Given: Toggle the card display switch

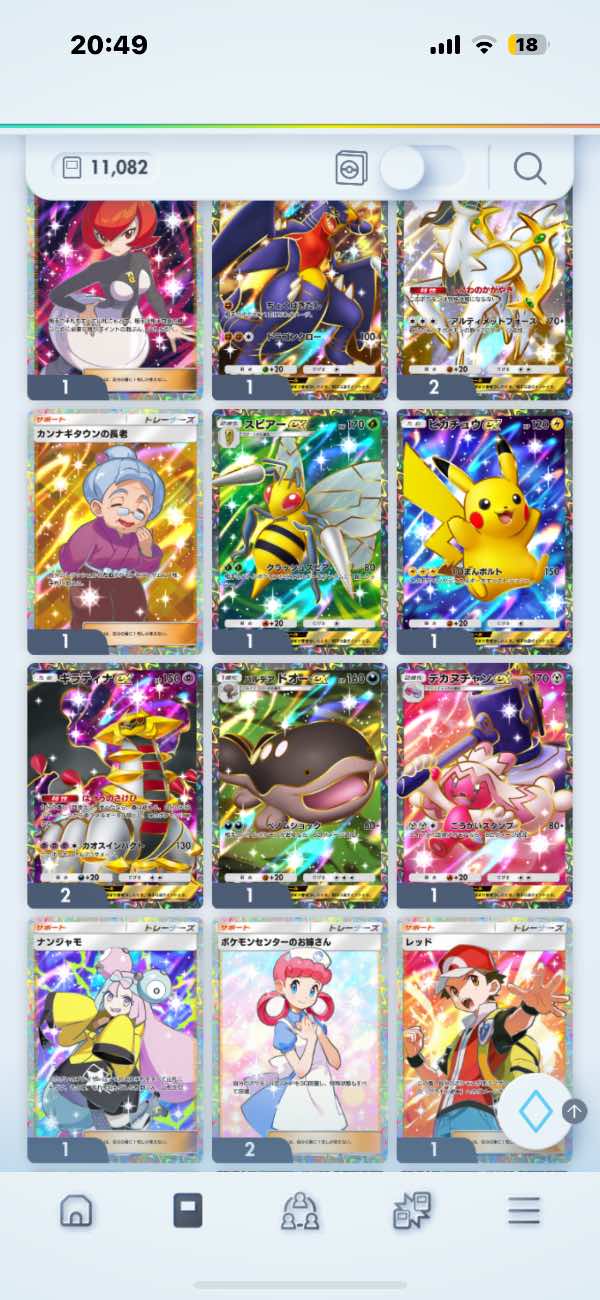Looking at the screenshot, I should (422, 168).
